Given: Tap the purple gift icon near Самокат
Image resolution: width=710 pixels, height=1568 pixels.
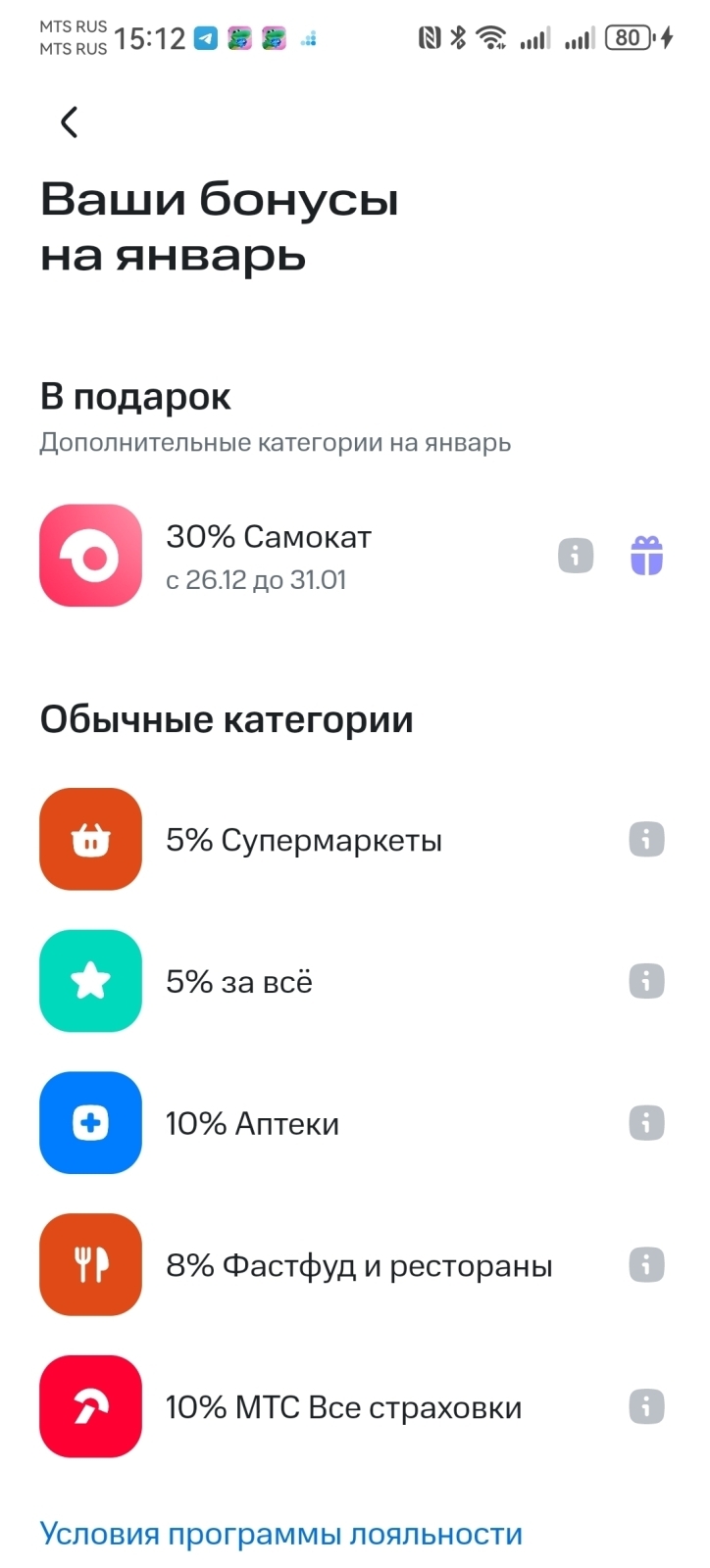Looking at the screenshot, I should pos(647,556).
